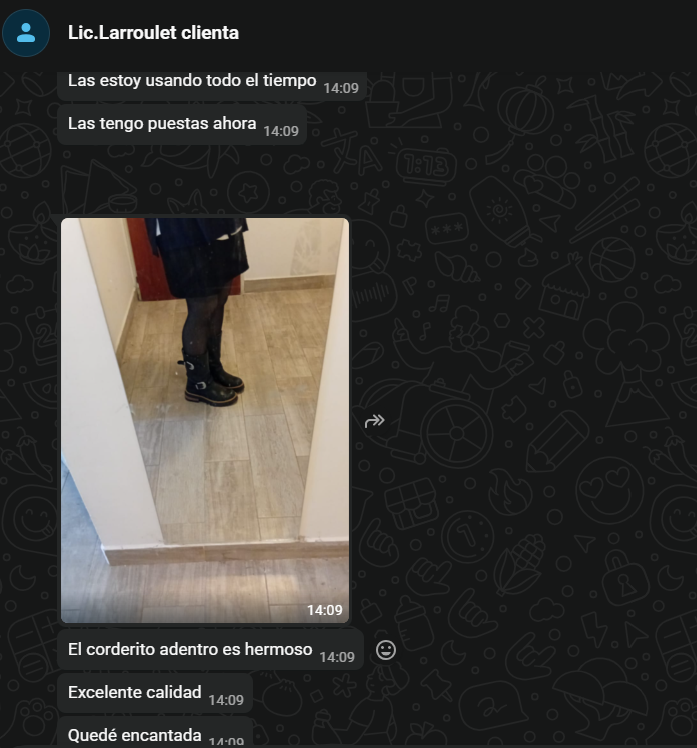The height and width of the screenshot is (748, 697).
Task: Forward the boots photo
Action: (375, 421)
